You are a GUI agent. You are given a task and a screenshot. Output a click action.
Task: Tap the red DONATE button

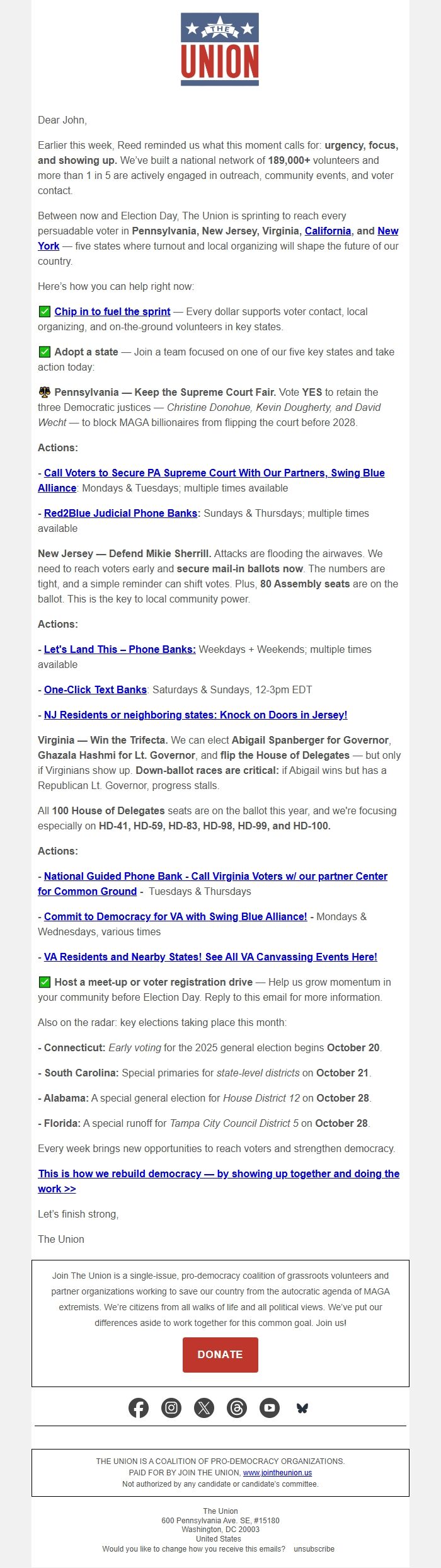click(220, 1354)
